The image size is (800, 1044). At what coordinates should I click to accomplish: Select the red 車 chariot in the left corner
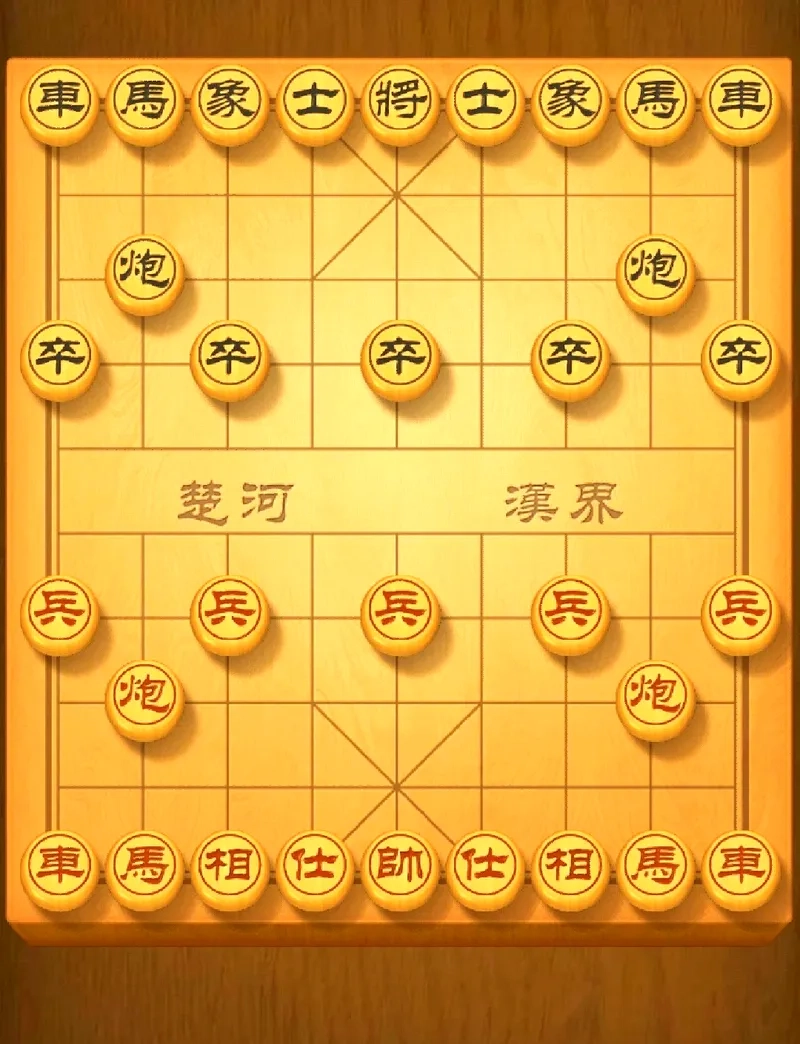tap(59, 867)
